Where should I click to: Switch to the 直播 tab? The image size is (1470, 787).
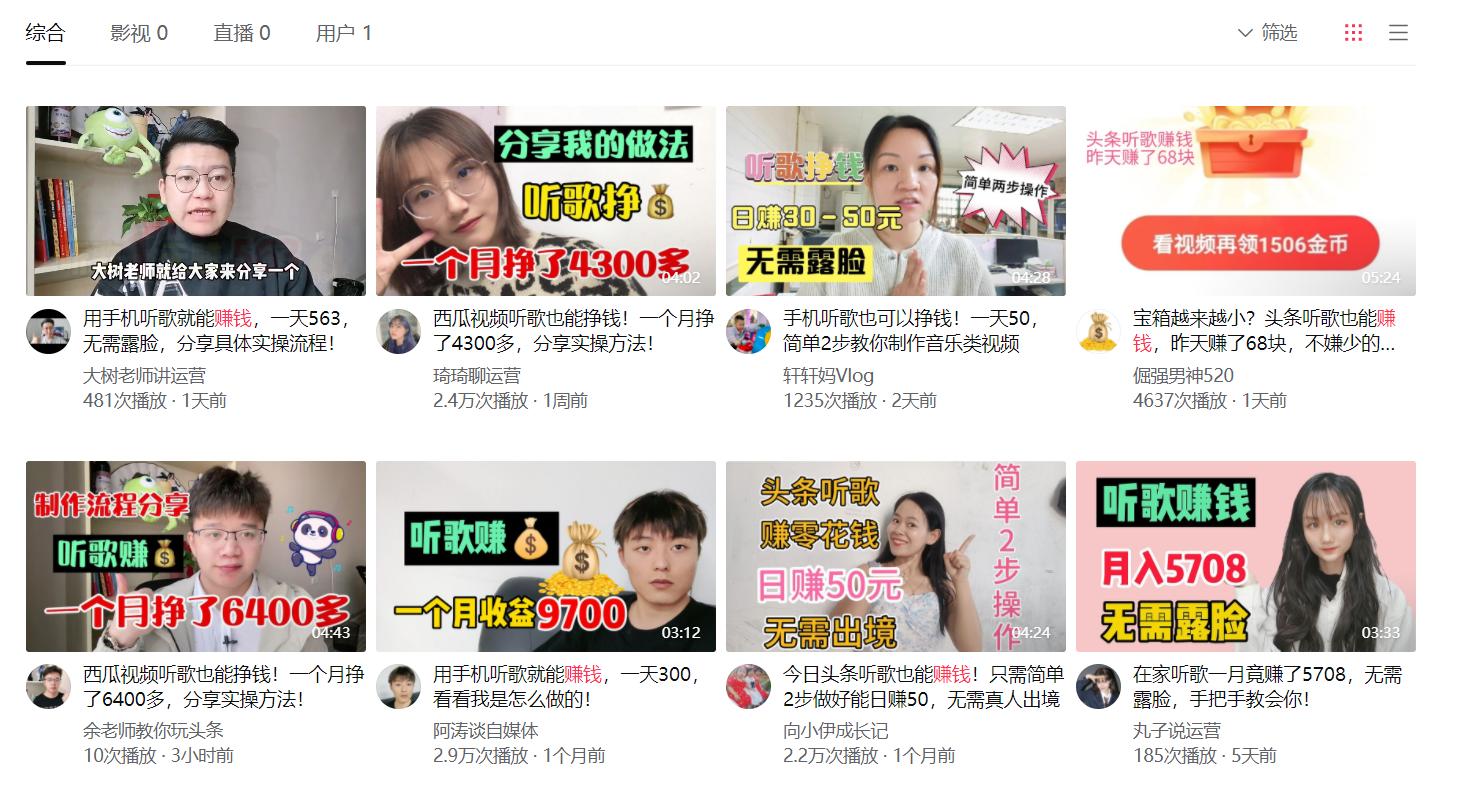(x=241, y=33)
